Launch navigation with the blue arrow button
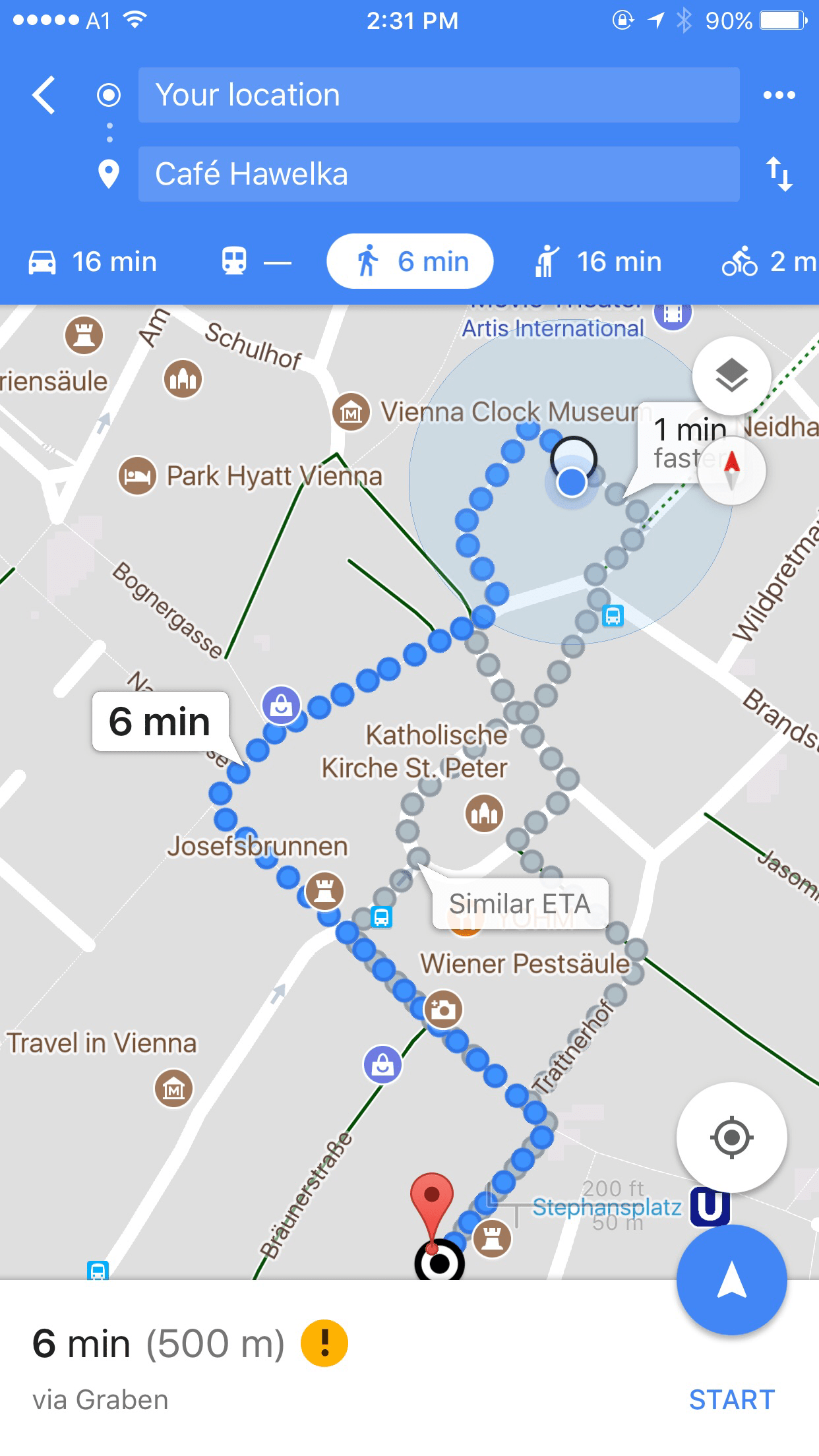The image size is (819, 1456). pyautogui.click(x=731, y=1280)
